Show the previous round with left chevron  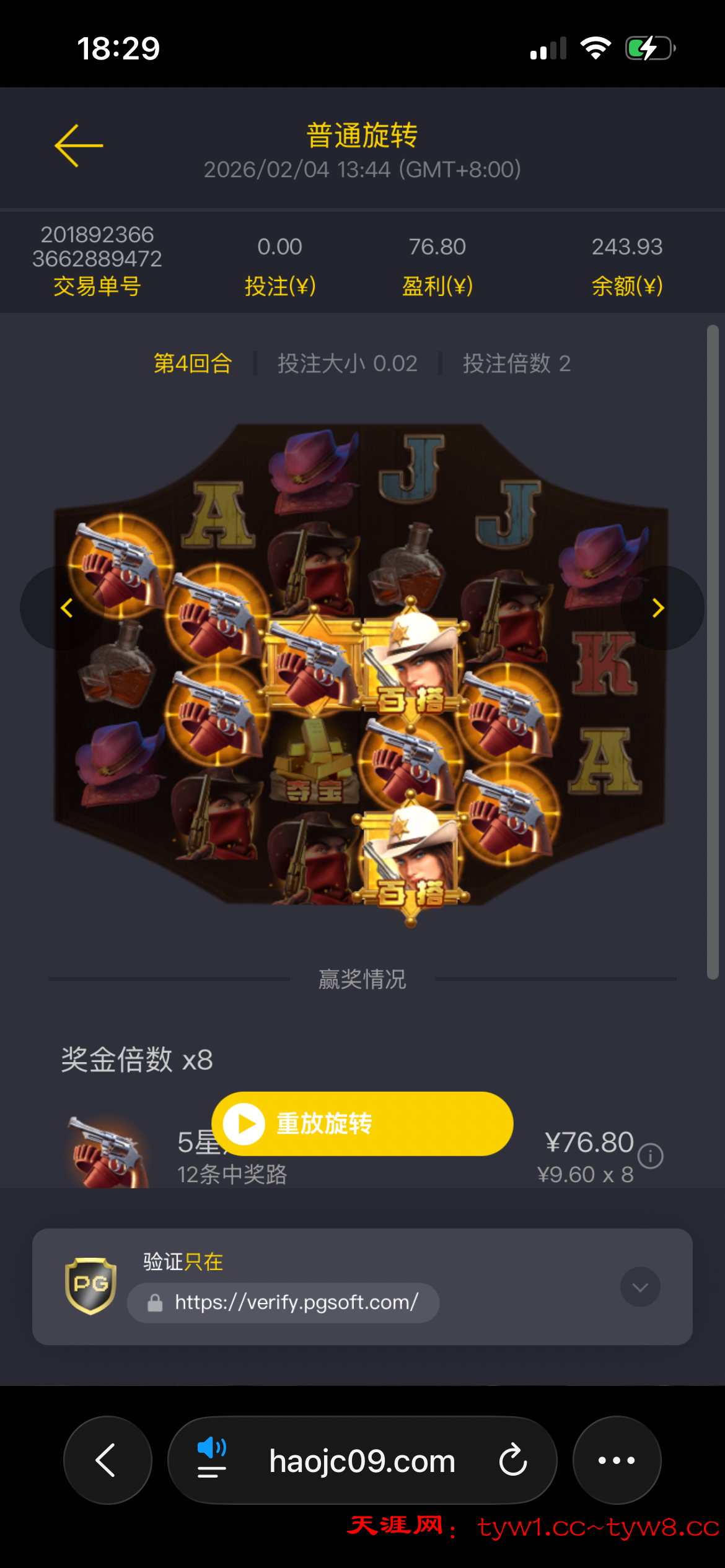point(66,608)
